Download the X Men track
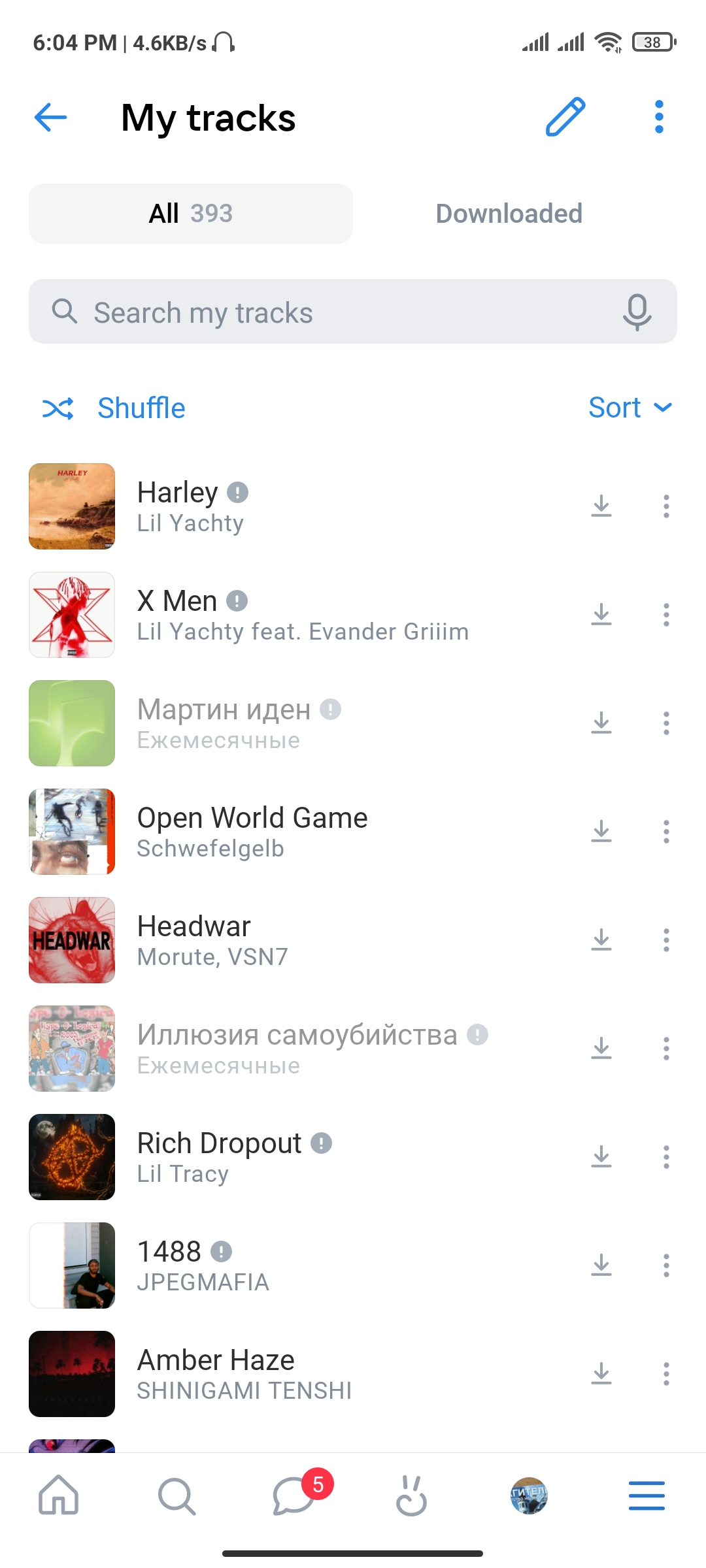 tap(601, 615)
